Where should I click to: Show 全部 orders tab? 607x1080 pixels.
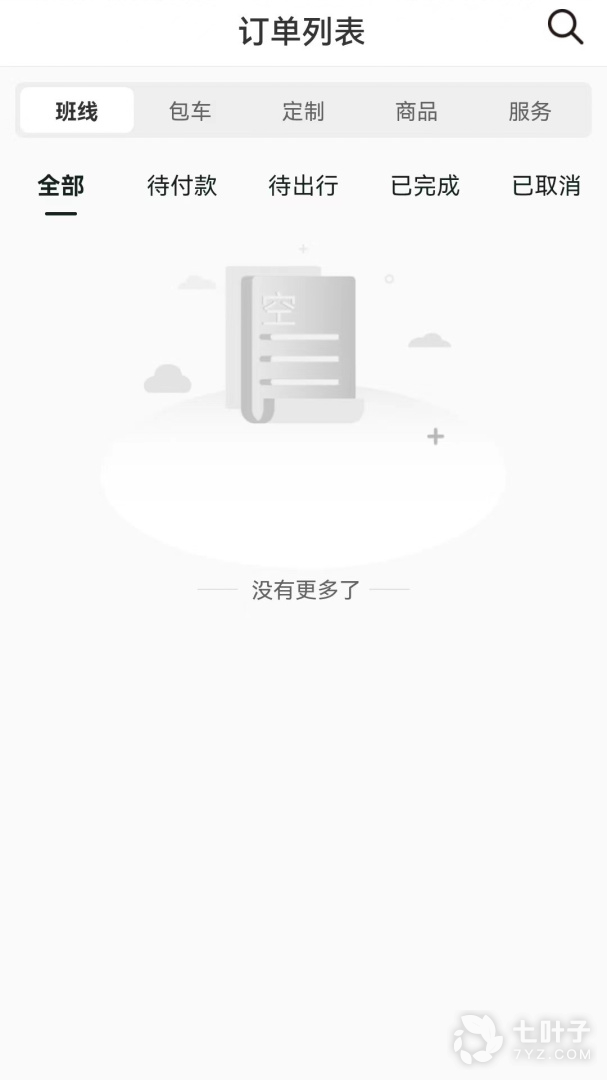point(61,186)
